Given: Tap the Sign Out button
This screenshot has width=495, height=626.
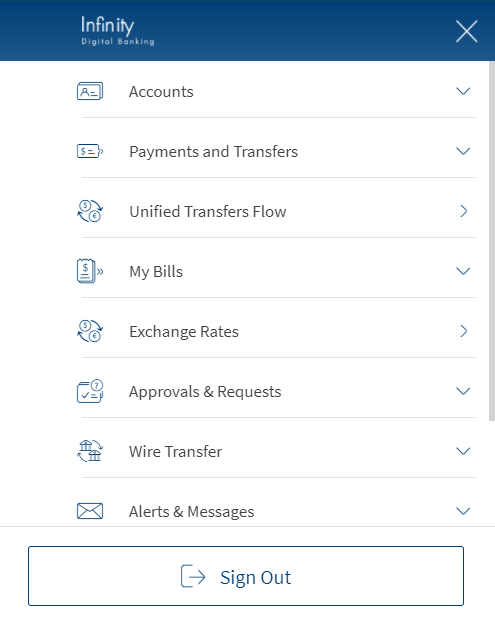Looking at the screenshot, I should [246, 576].
